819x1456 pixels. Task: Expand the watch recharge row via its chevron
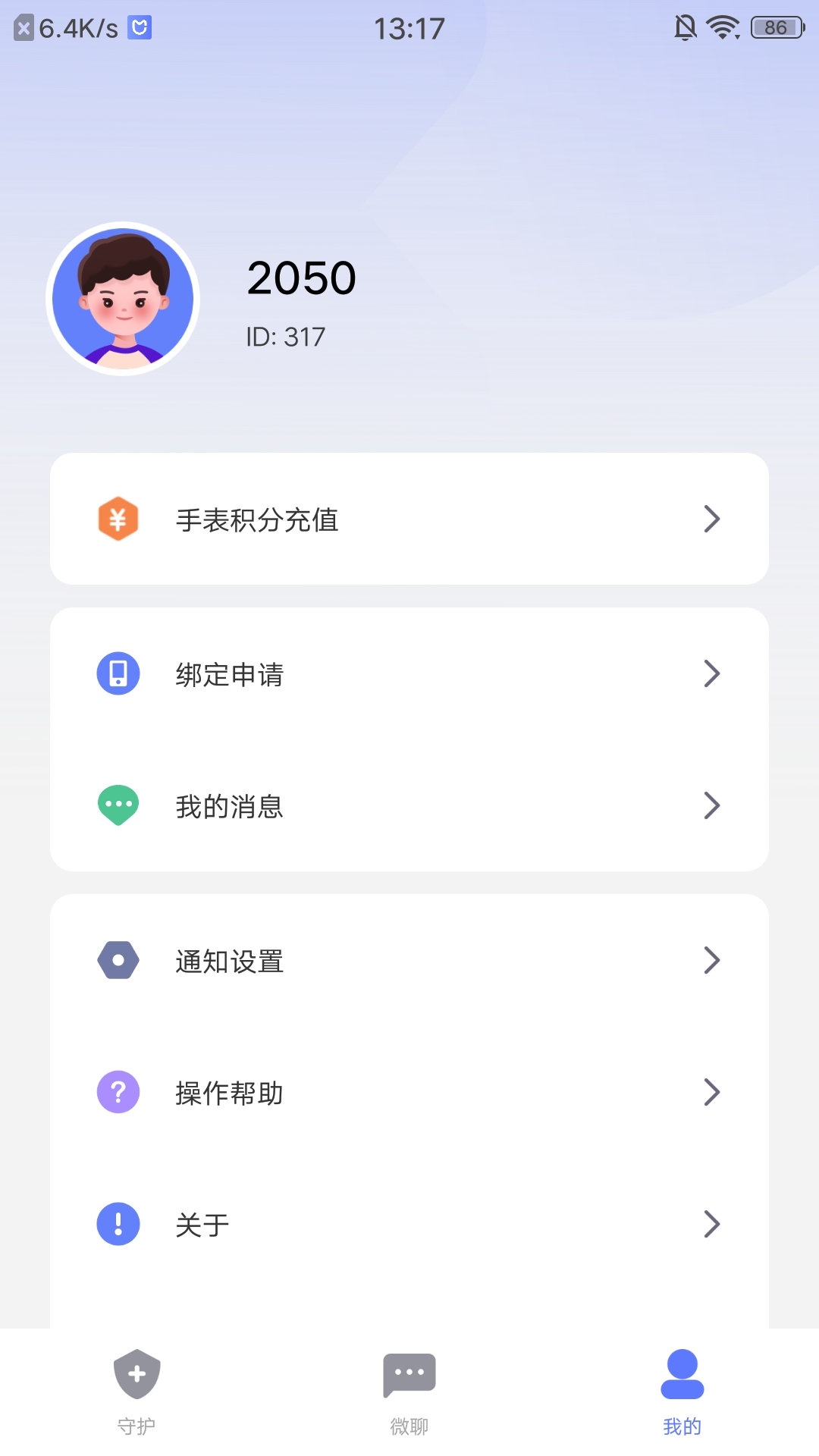[x=711, y=519]
